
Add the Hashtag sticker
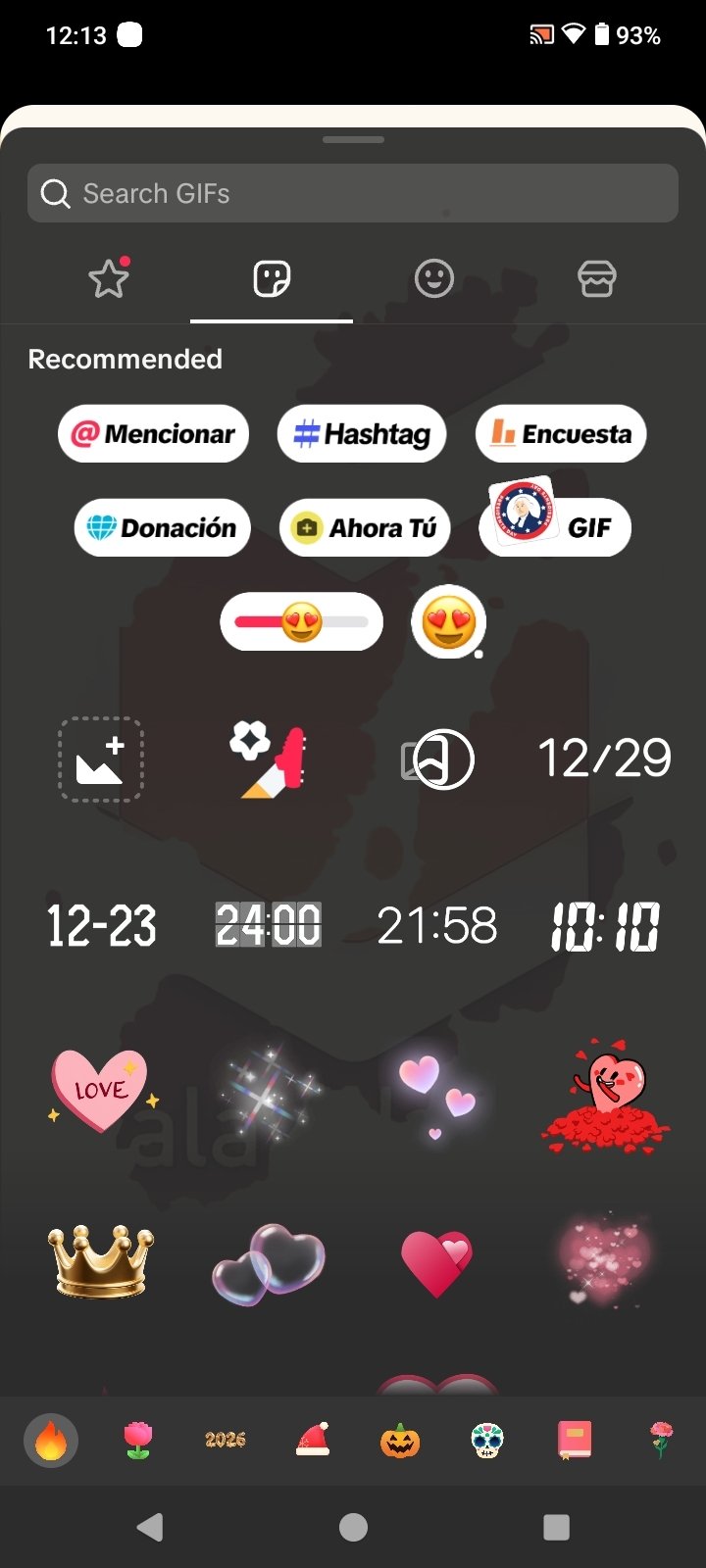point(362,433)
